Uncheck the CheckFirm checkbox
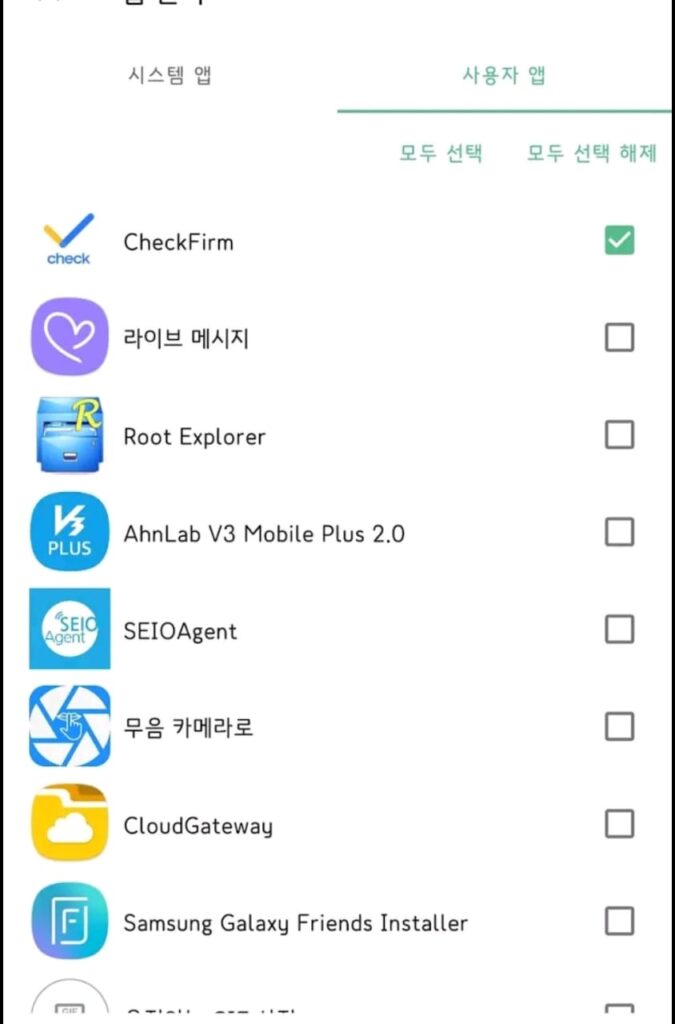The image size is (675, 1024). coord(619,241)
